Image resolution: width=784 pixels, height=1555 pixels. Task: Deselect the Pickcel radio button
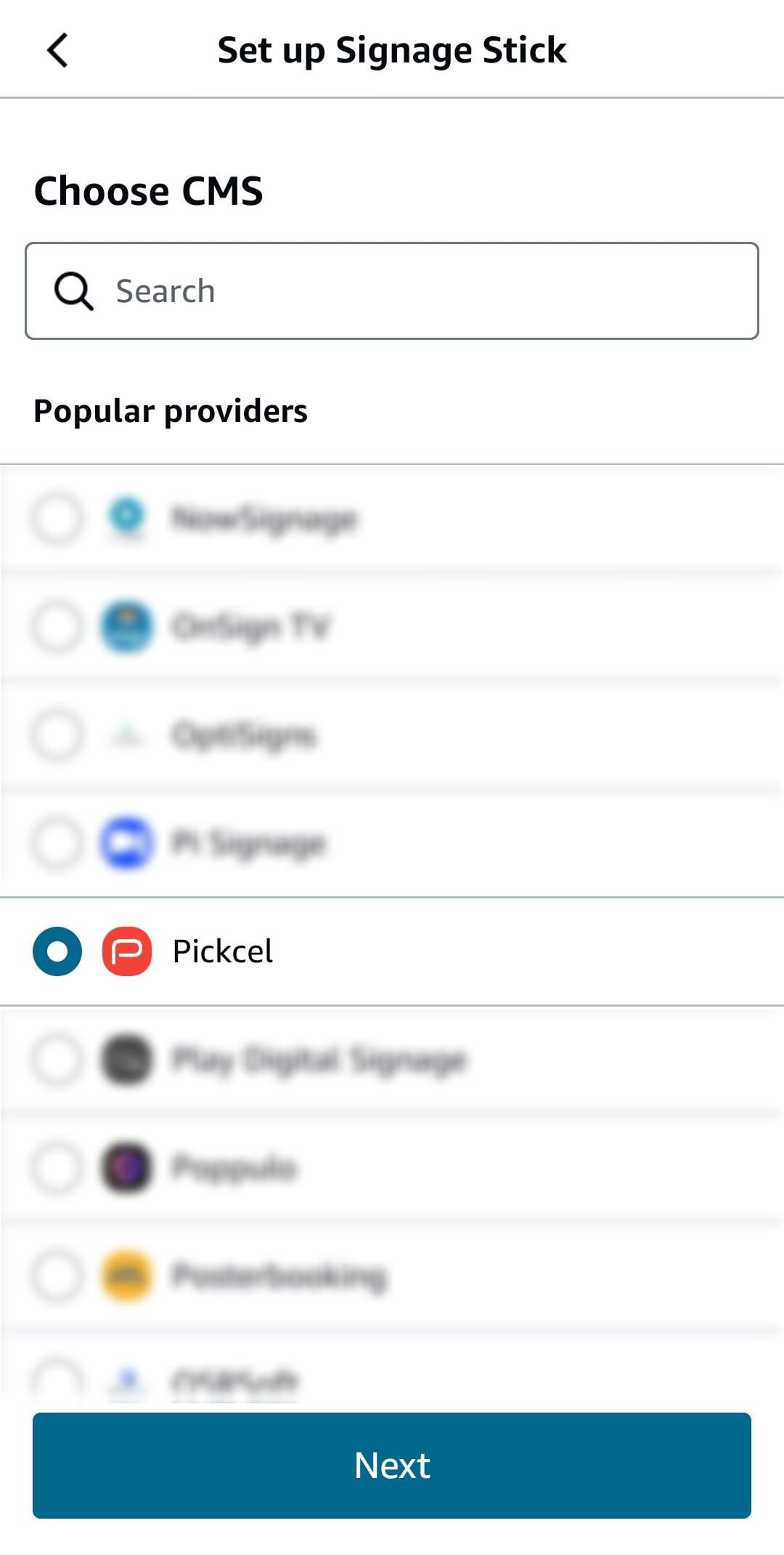point(57,951)
